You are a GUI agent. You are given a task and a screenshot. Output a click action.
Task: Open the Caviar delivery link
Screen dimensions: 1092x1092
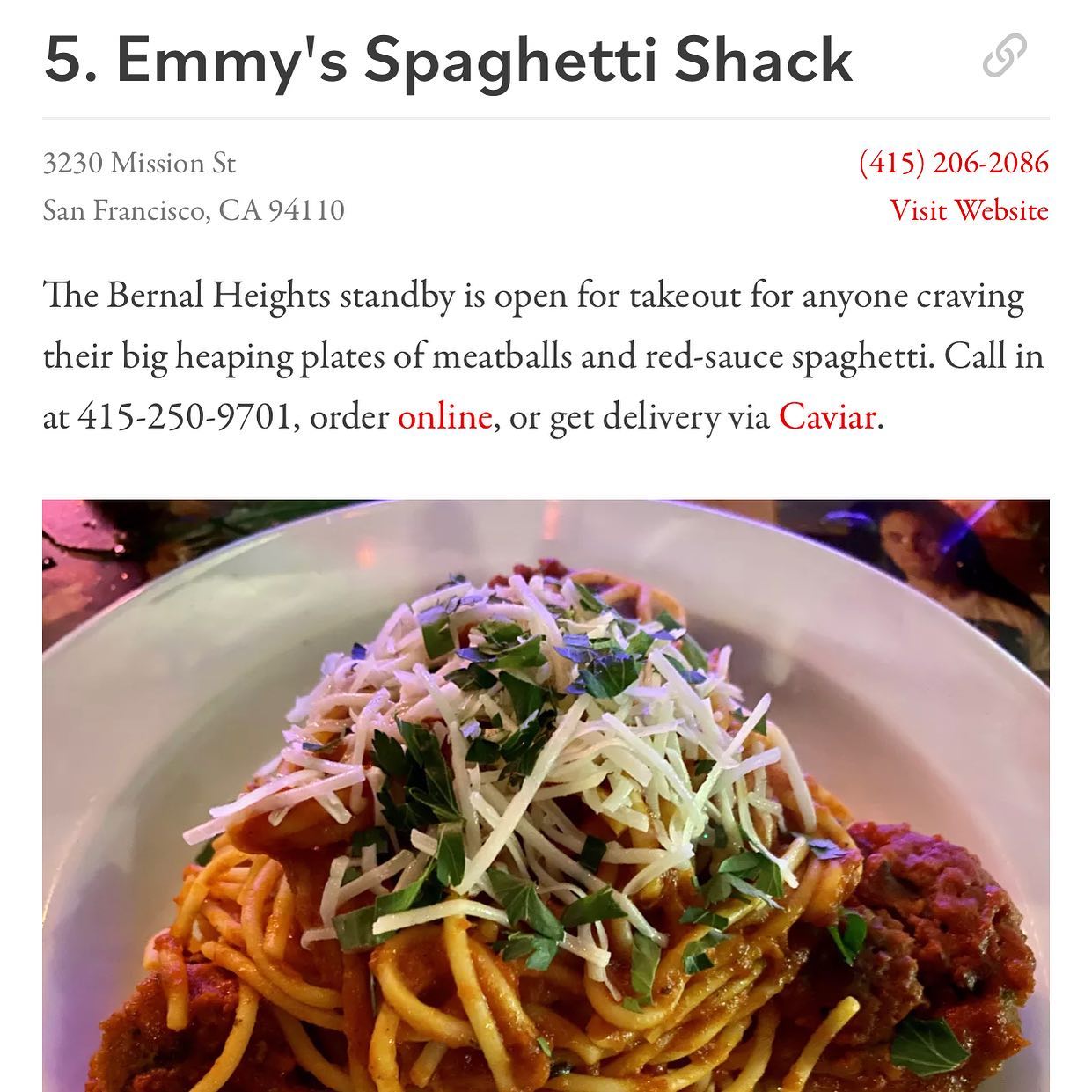(827, 416)
